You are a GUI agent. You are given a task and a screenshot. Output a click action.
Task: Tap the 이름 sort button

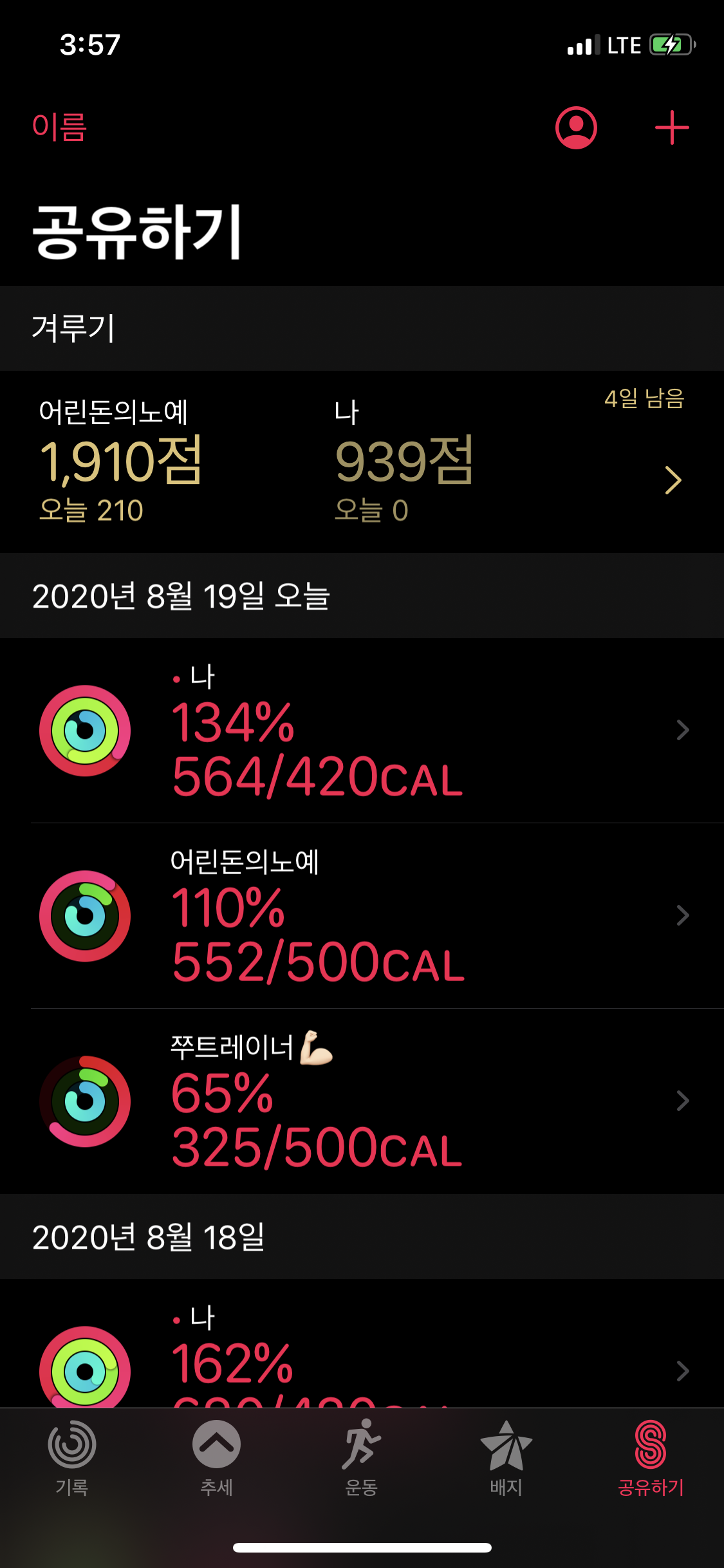tap(59, 127)
